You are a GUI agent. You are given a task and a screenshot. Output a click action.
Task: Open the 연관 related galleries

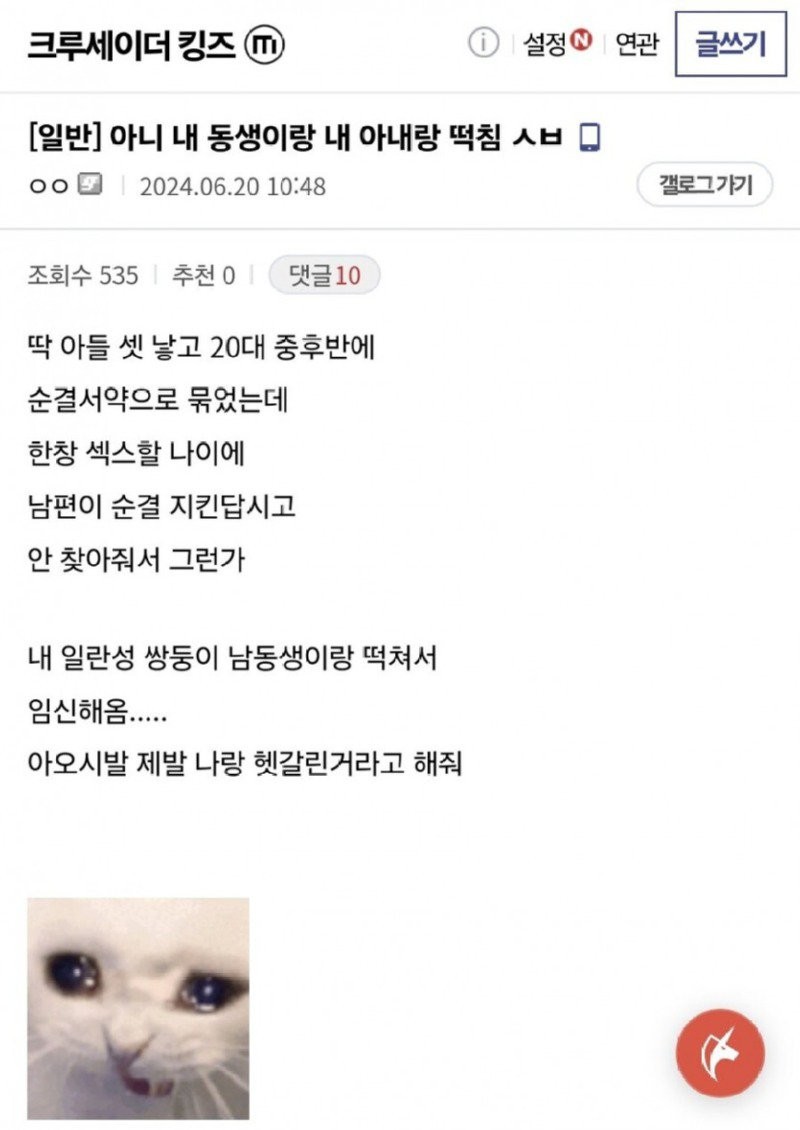637,44
